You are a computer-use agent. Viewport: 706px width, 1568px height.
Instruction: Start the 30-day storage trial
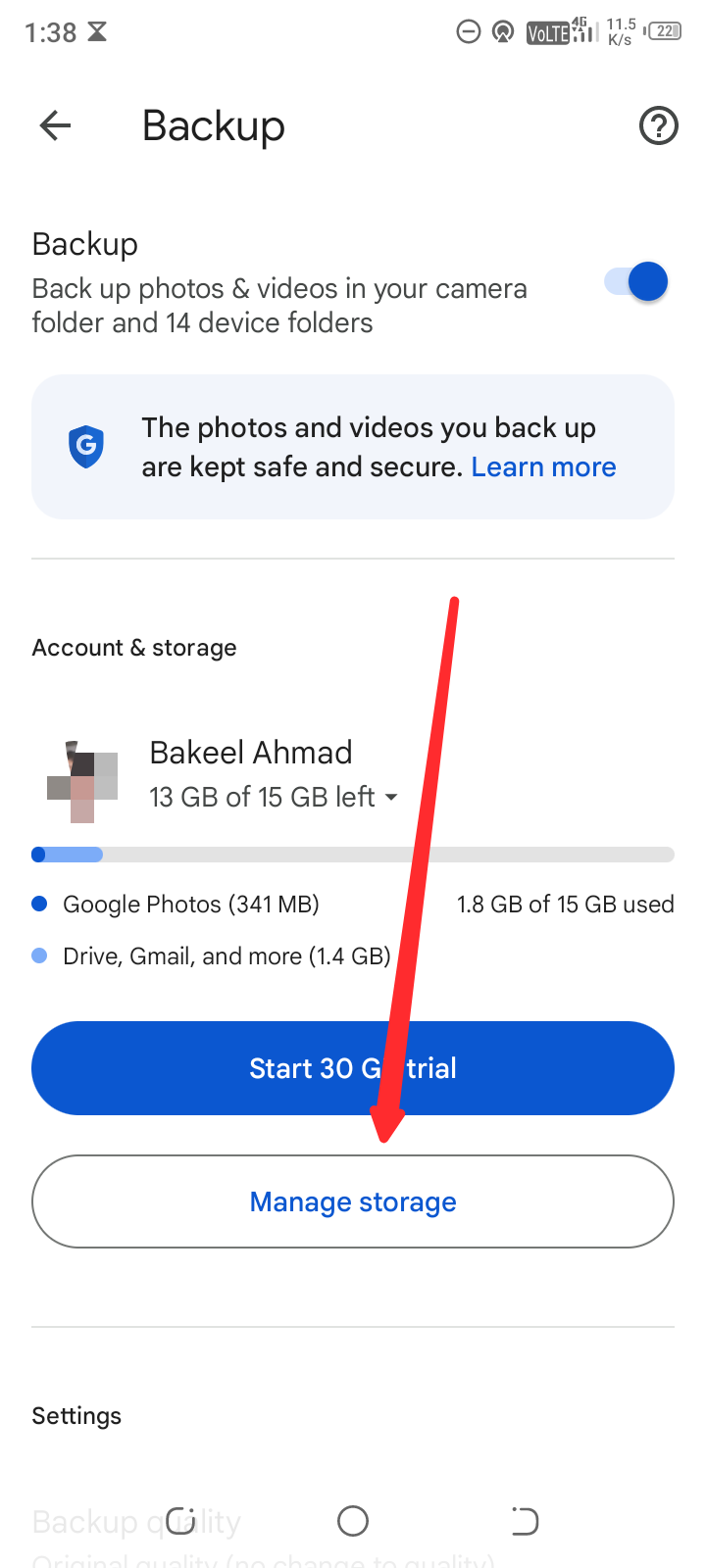(x=352, y=1068)
